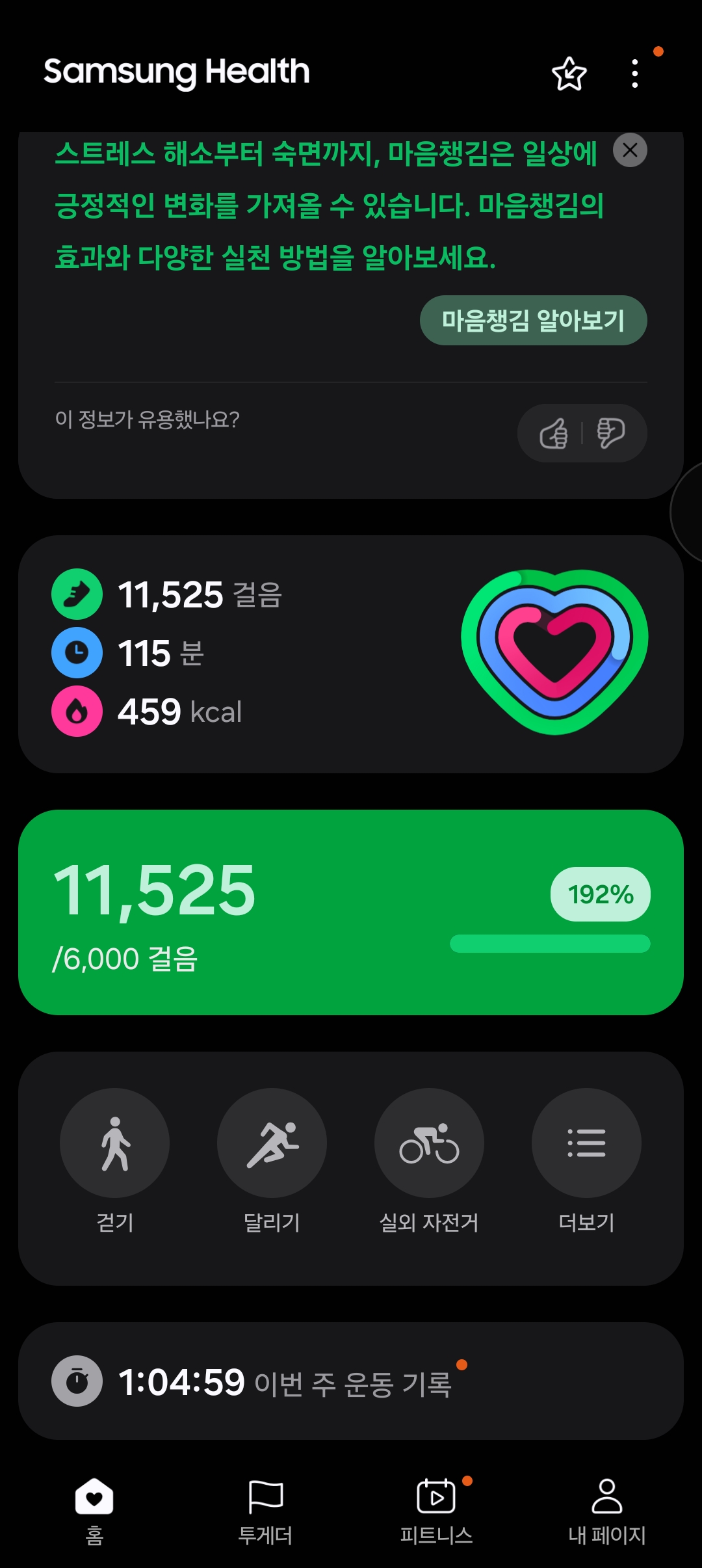Open 이번 주 운동 기록 card

[351, 1381]
